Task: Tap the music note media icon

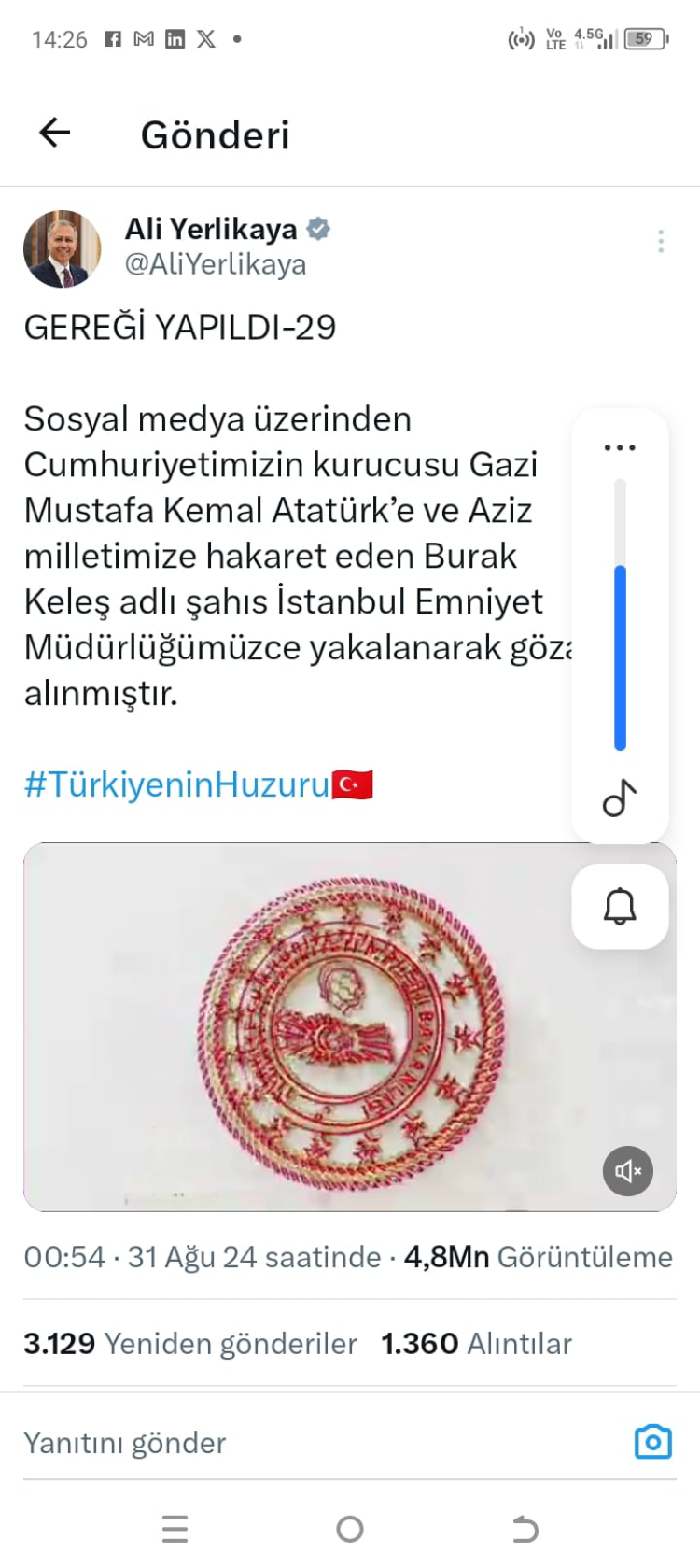Action: 620,798
